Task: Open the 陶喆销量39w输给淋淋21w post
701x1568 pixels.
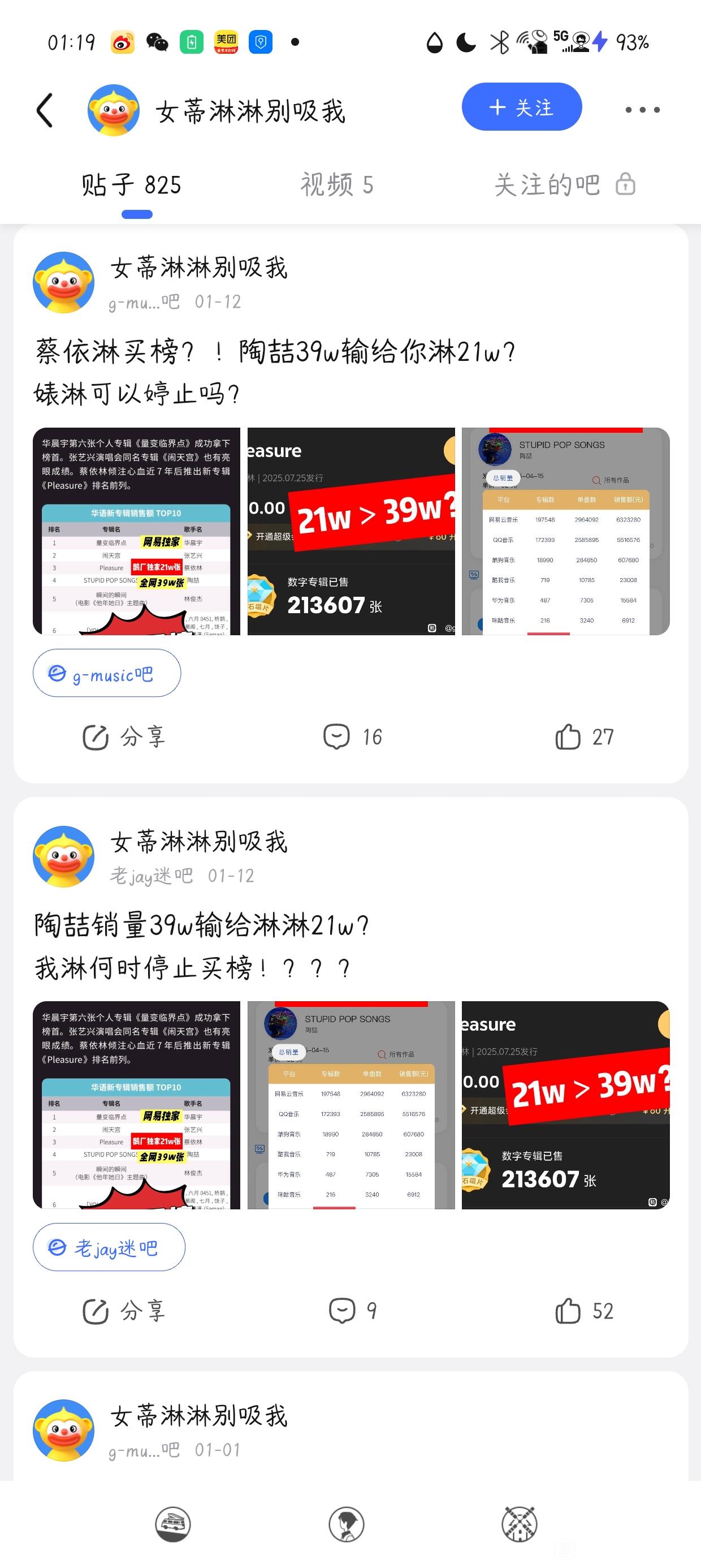Action: [x=202, y=946]
